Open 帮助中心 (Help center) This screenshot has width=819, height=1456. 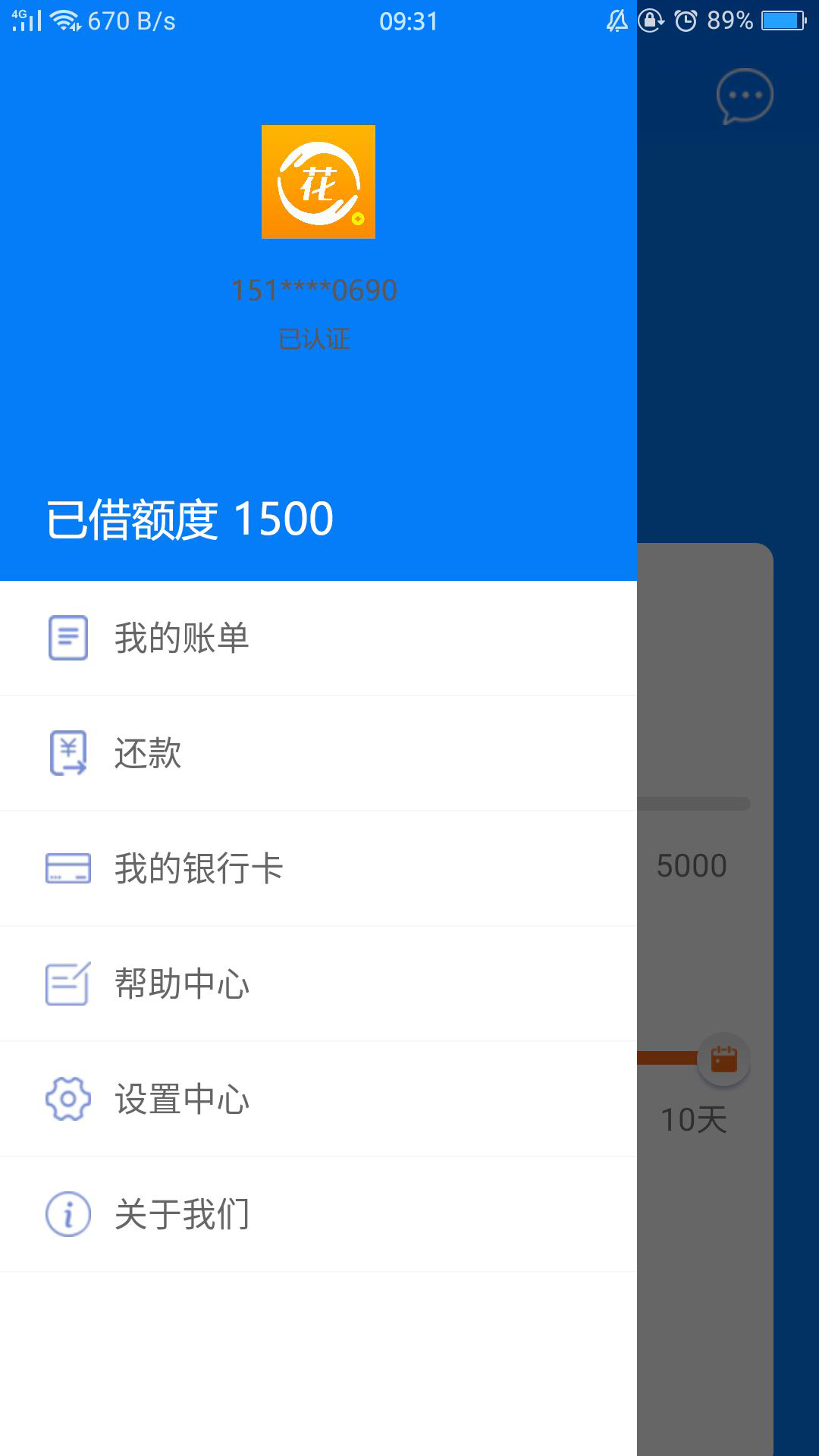(318, 984)
